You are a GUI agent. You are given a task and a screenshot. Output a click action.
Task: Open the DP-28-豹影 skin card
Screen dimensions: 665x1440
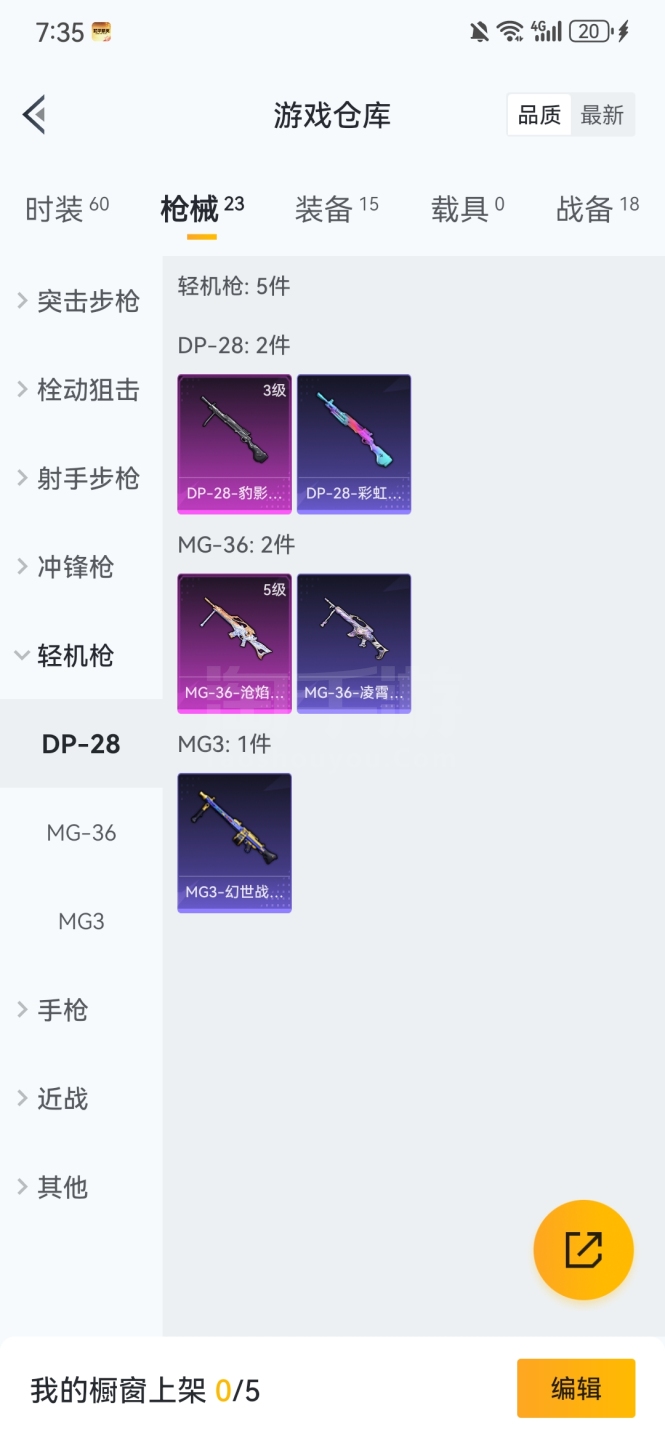coord(234,443)
